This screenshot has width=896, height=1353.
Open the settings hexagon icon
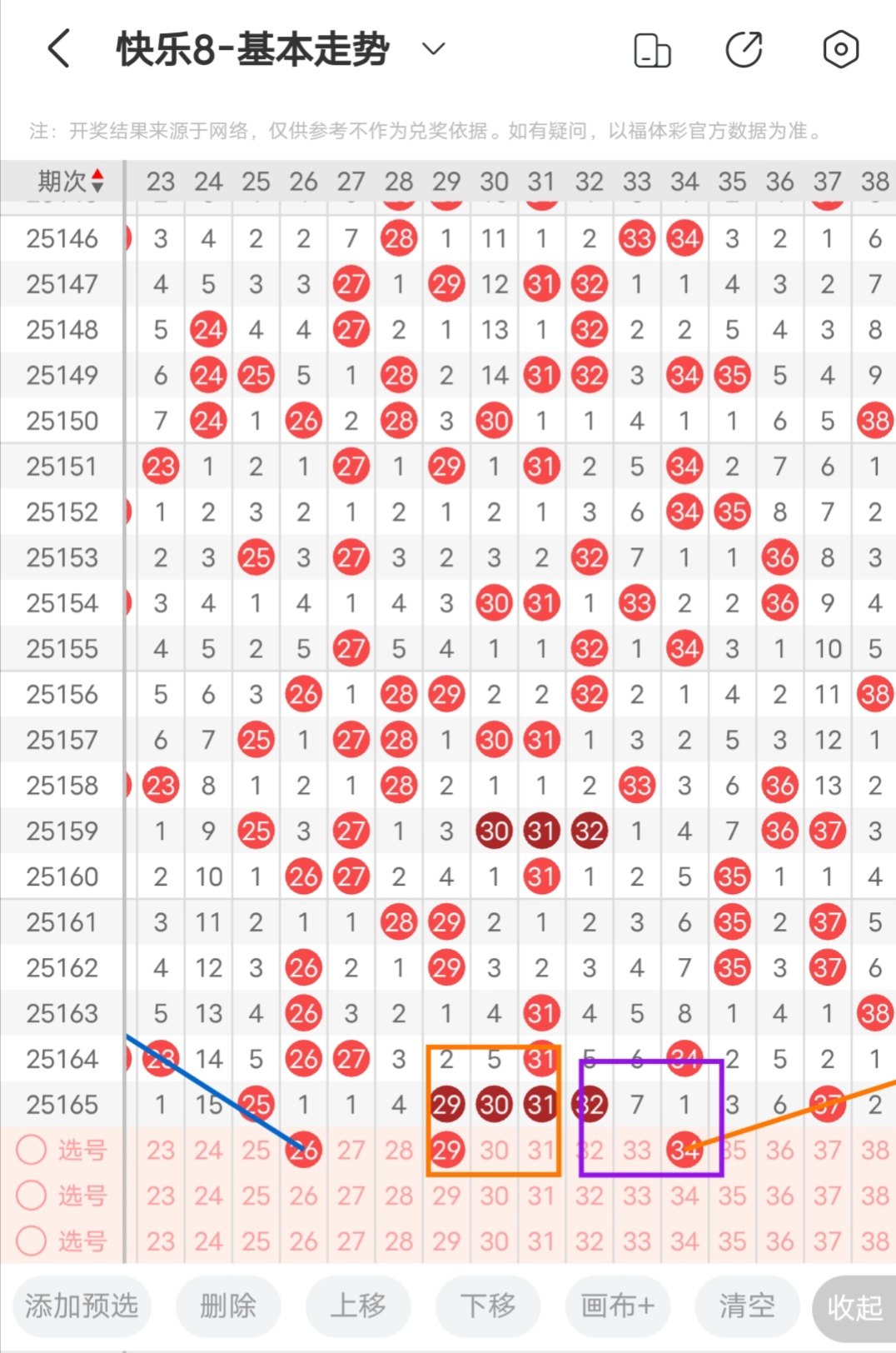click(x=840, y=50)
